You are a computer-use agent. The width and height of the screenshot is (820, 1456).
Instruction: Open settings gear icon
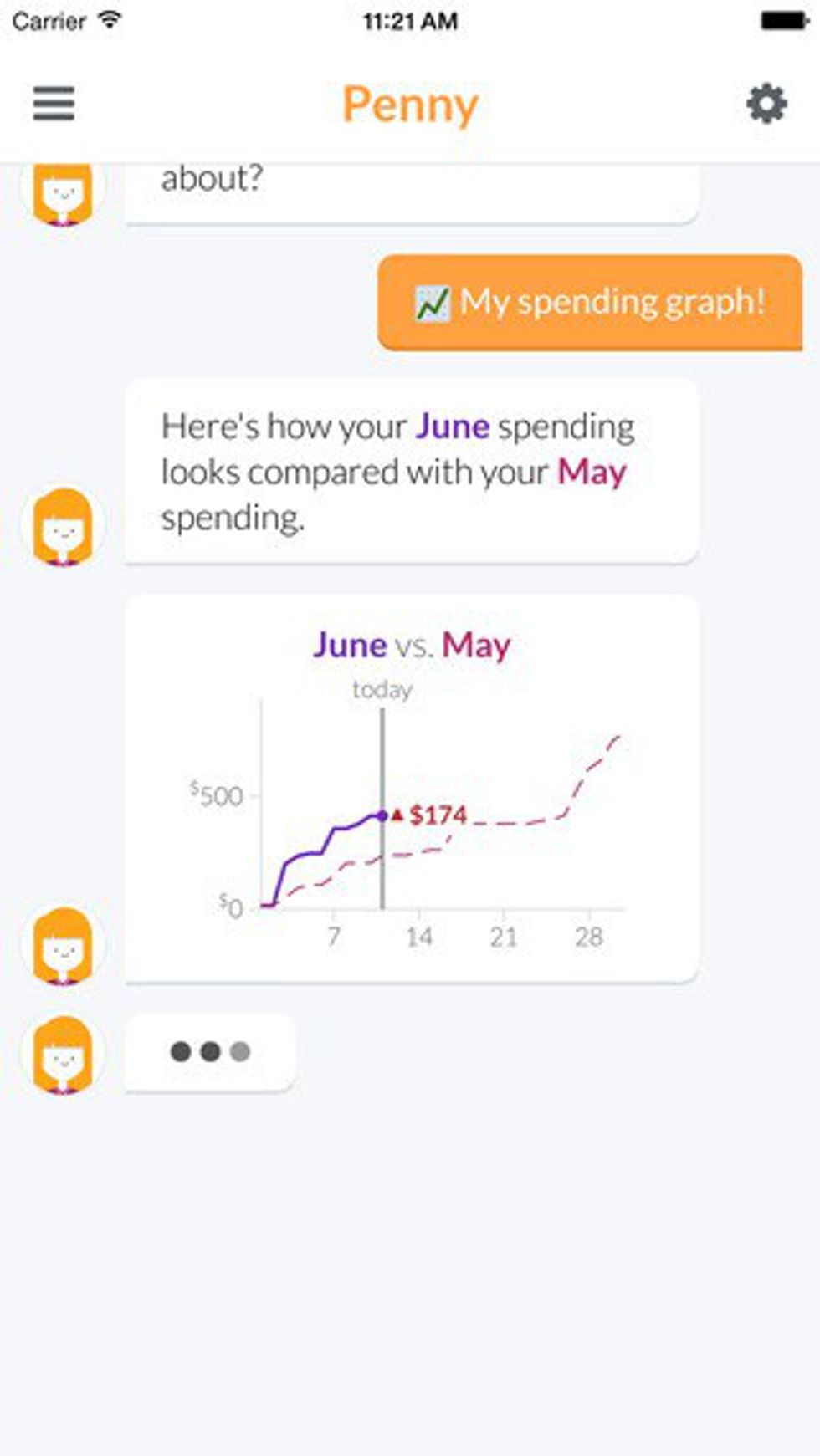pos(766,105)
